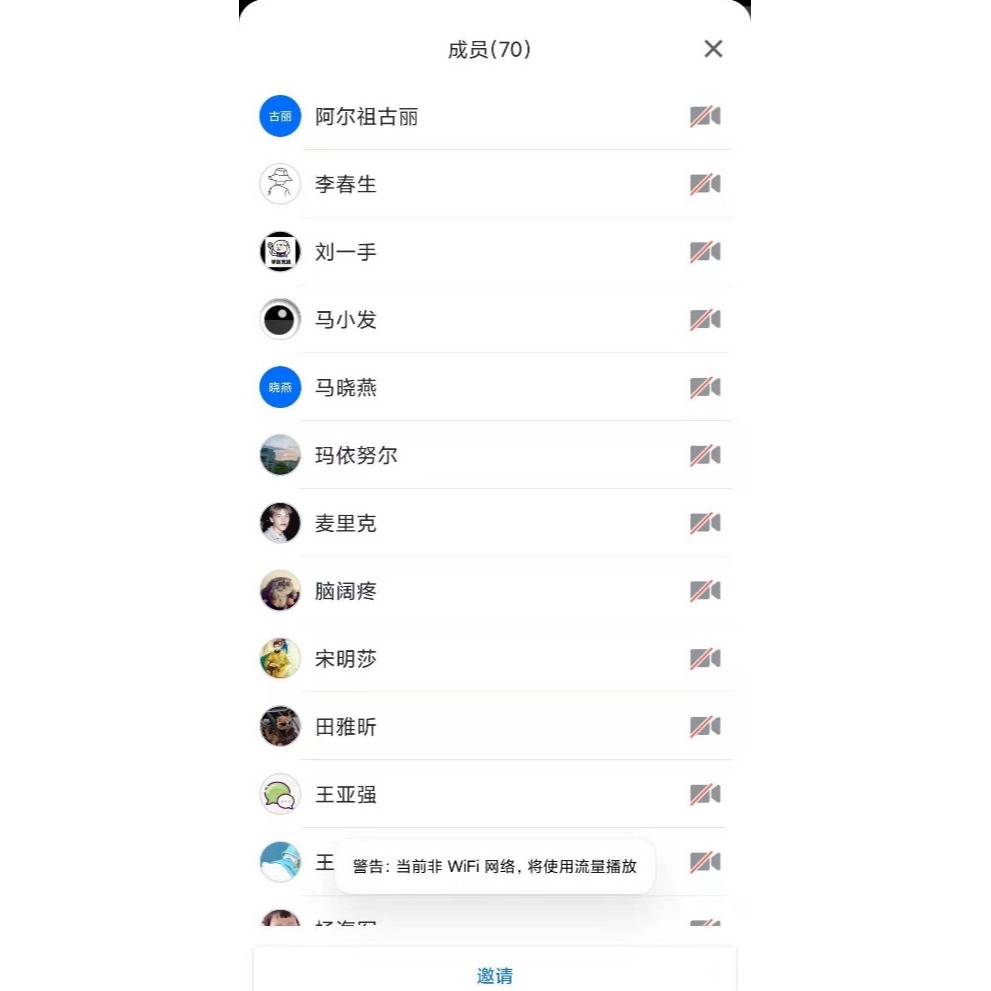This screenshot has width=991, height=991.
Task: Tap the muted camera icon for 李春生
Action: click(x=705, y=185)
